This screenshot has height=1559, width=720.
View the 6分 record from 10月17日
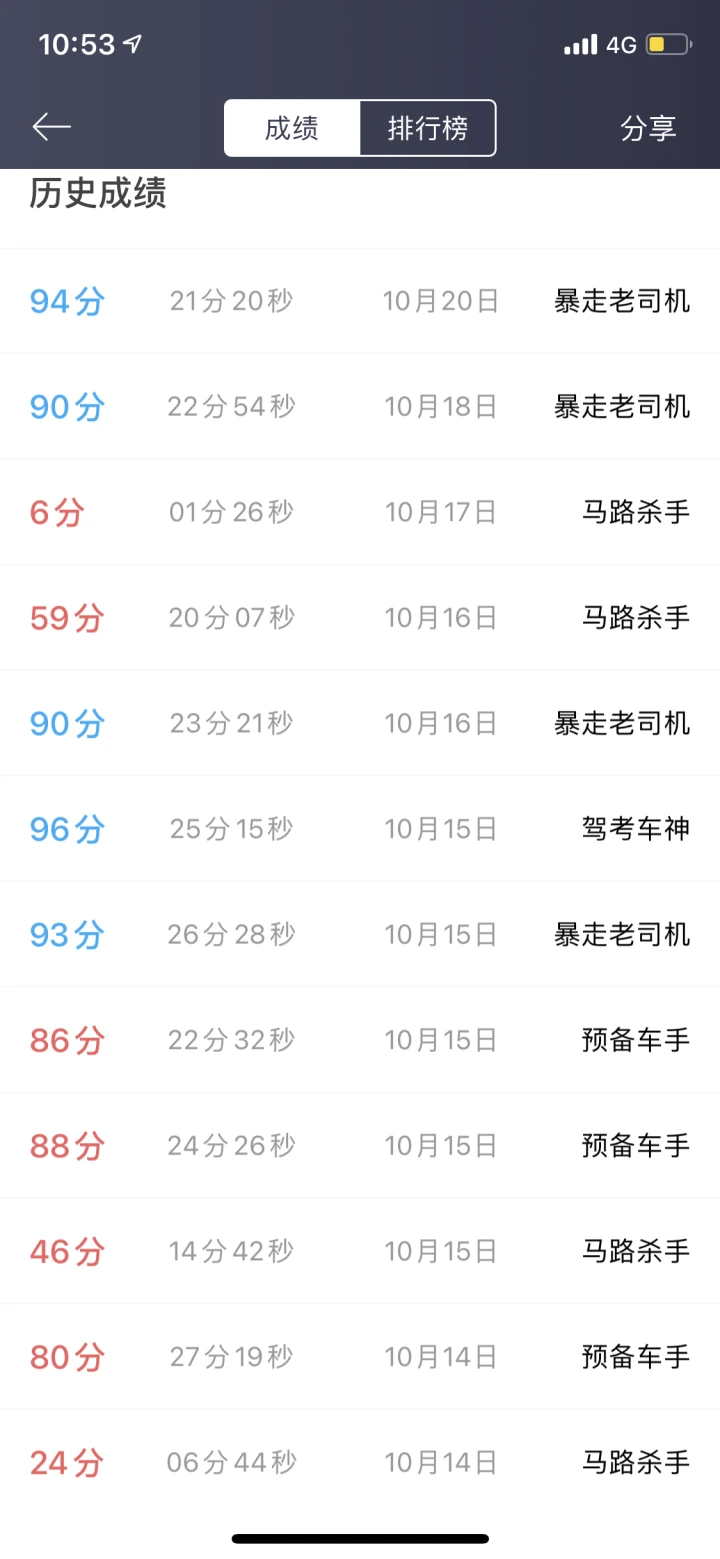(360, 512)
